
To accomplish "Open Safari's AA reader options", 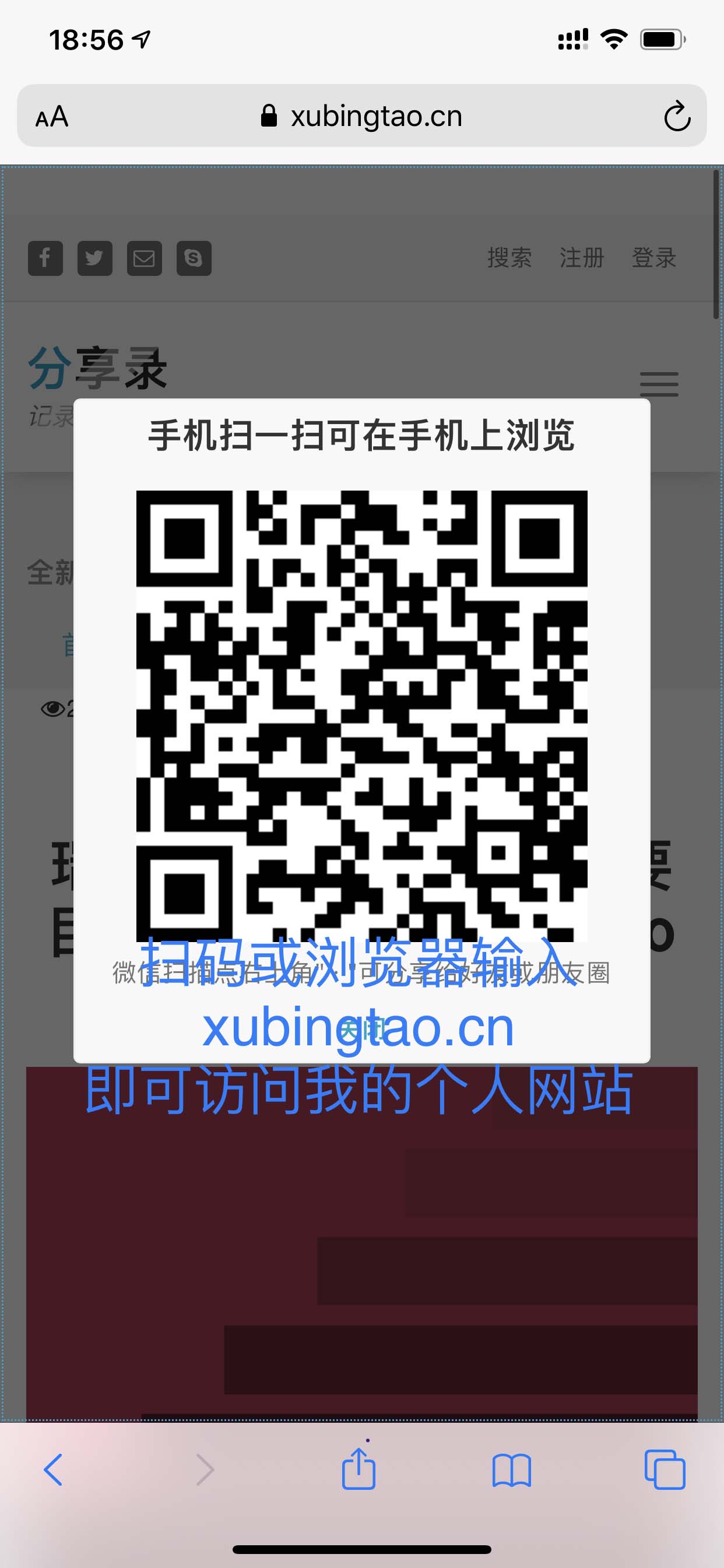I will tap(52, 116).
